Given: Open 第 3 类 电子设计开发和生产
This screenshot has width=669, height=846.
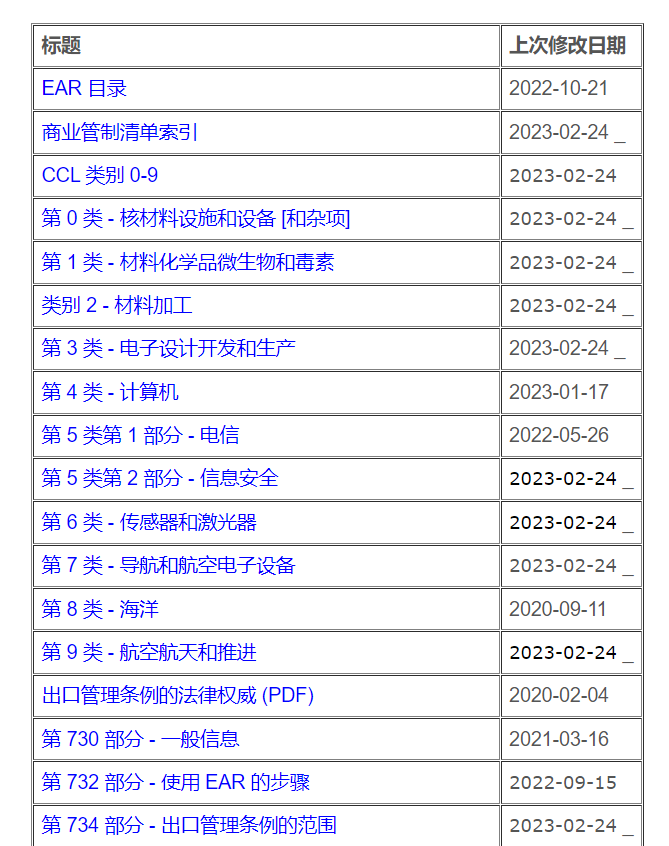Looking at the screenshot, I should point(168,348).
